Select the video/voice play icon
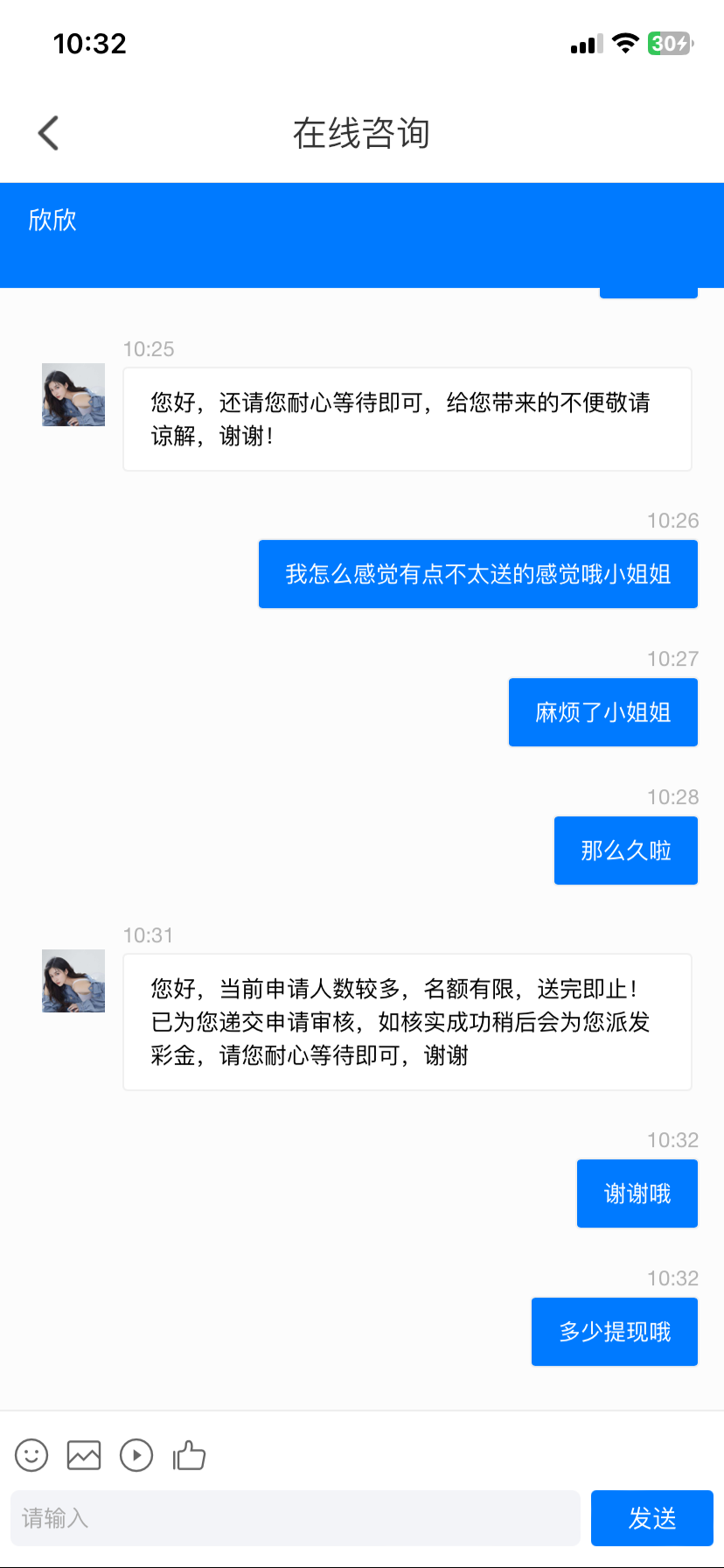This screenshot has height=1568, width=724. coord(136,1455)
